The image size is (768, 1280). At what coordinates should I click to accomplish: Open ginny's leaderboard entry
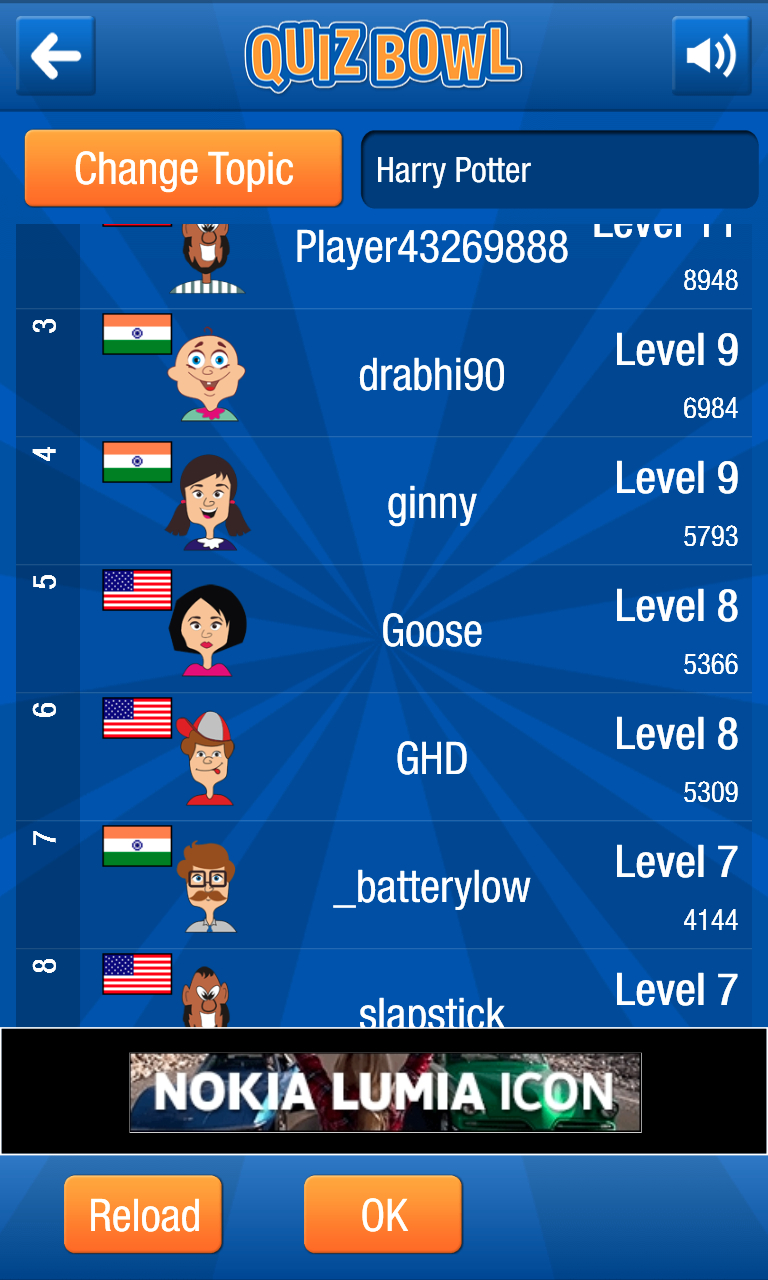point(384,501)
